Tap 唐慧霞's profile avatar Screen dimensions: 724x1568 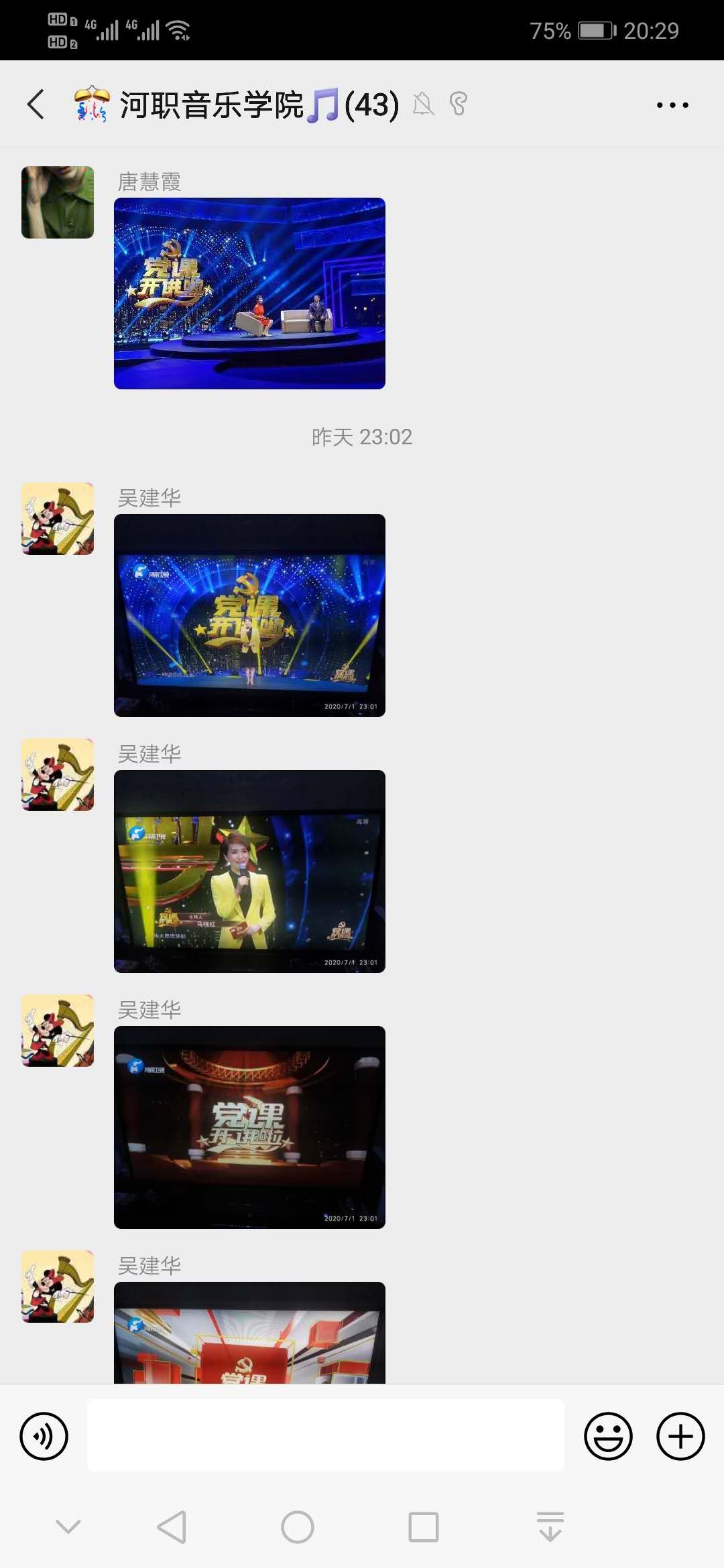click(58, 202)
